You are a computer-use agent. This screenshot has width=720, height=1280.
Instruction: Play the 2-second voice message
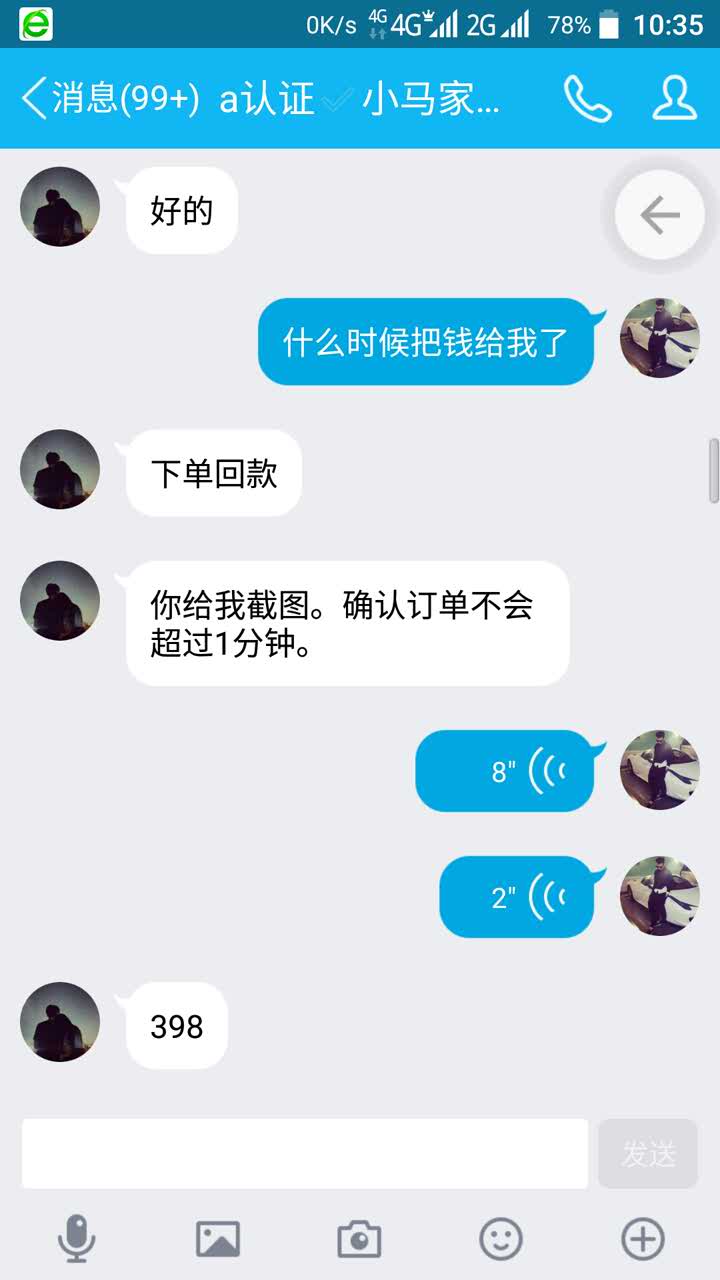(x=516, y=897)
